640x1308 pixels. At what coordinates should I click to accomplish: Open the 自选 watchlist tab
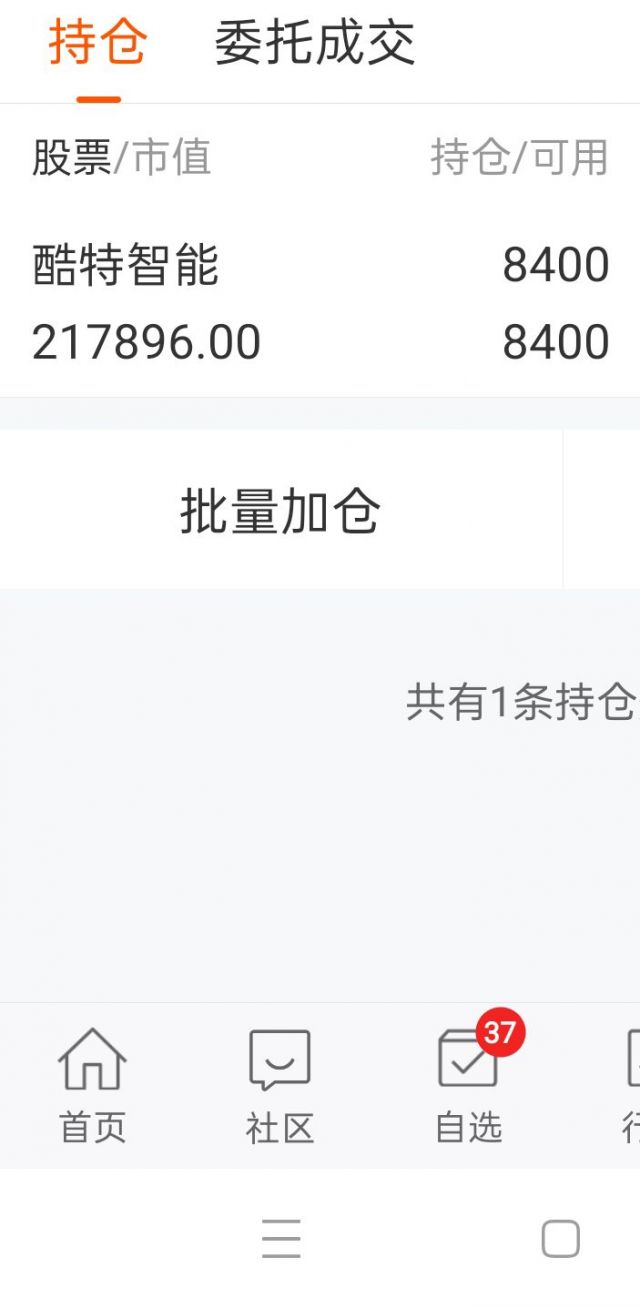point(469,1086)
